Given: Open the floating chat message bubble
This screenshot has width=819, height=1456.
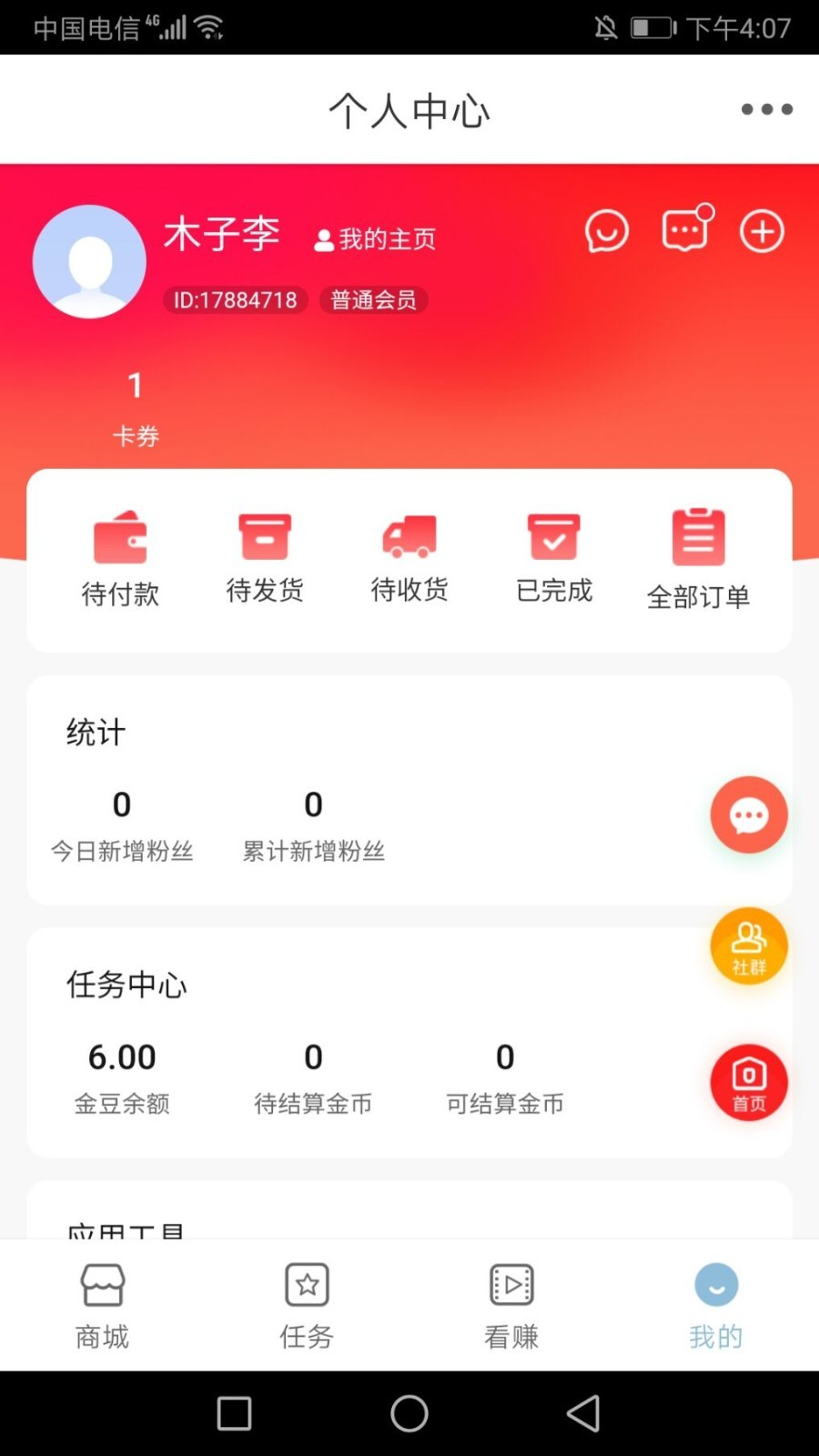Looking at the screenshot, I should coord(748,814).
